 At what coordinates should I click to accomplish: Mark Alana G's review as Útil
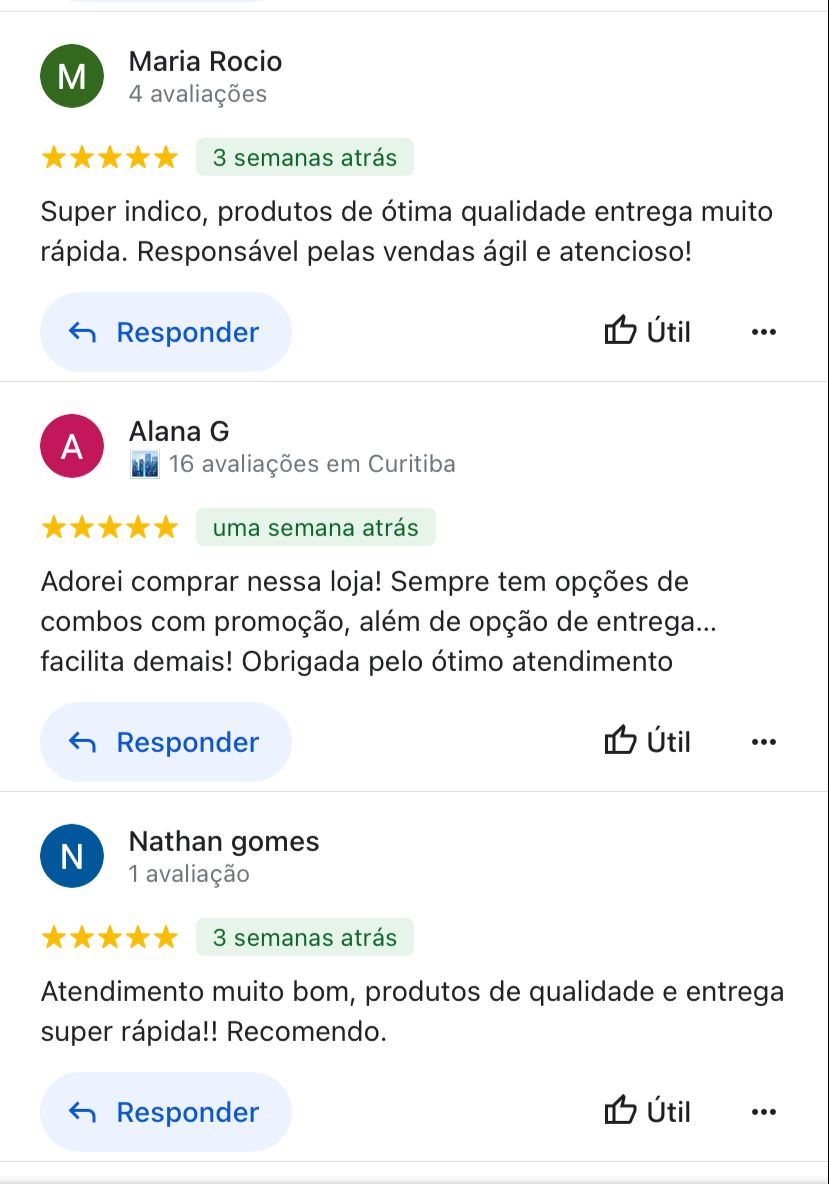click(648, 742)
